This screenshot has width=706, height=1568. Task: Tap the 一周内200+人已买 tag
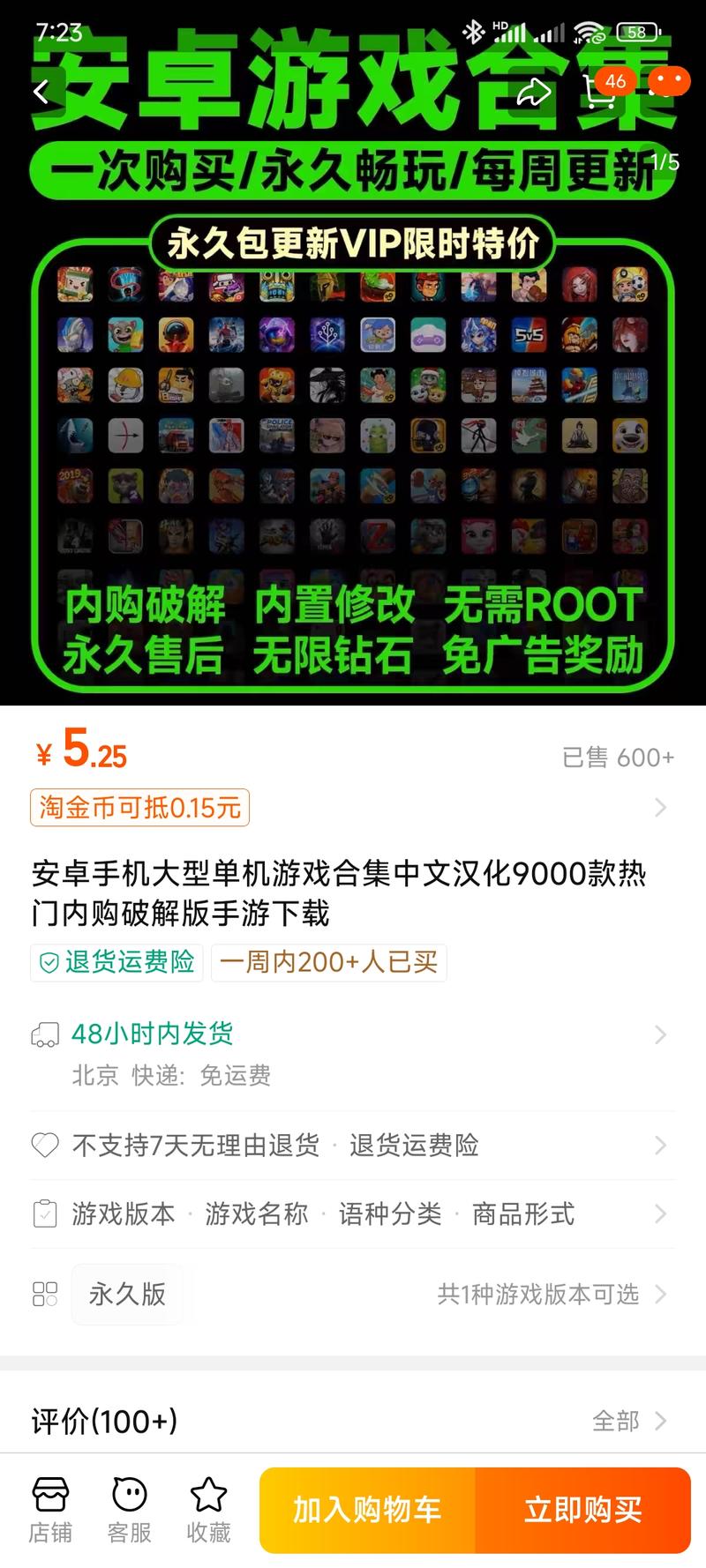point(329,962)
